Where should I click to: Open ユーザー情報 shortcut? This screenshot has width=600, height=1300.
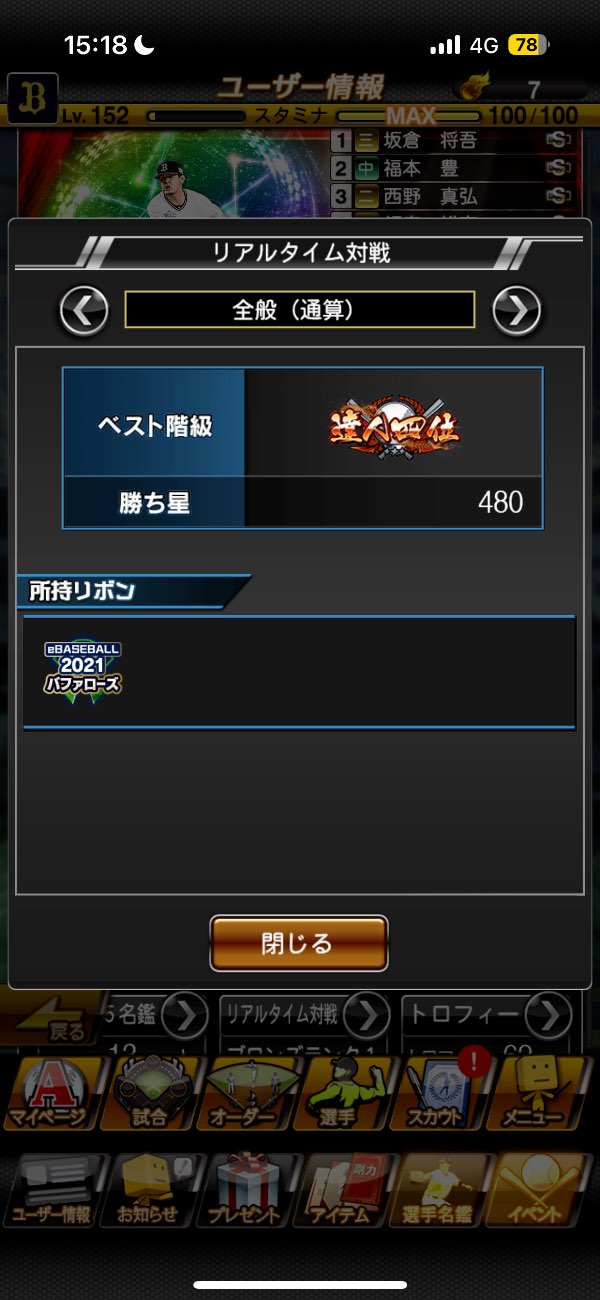tap(53, 1192)
